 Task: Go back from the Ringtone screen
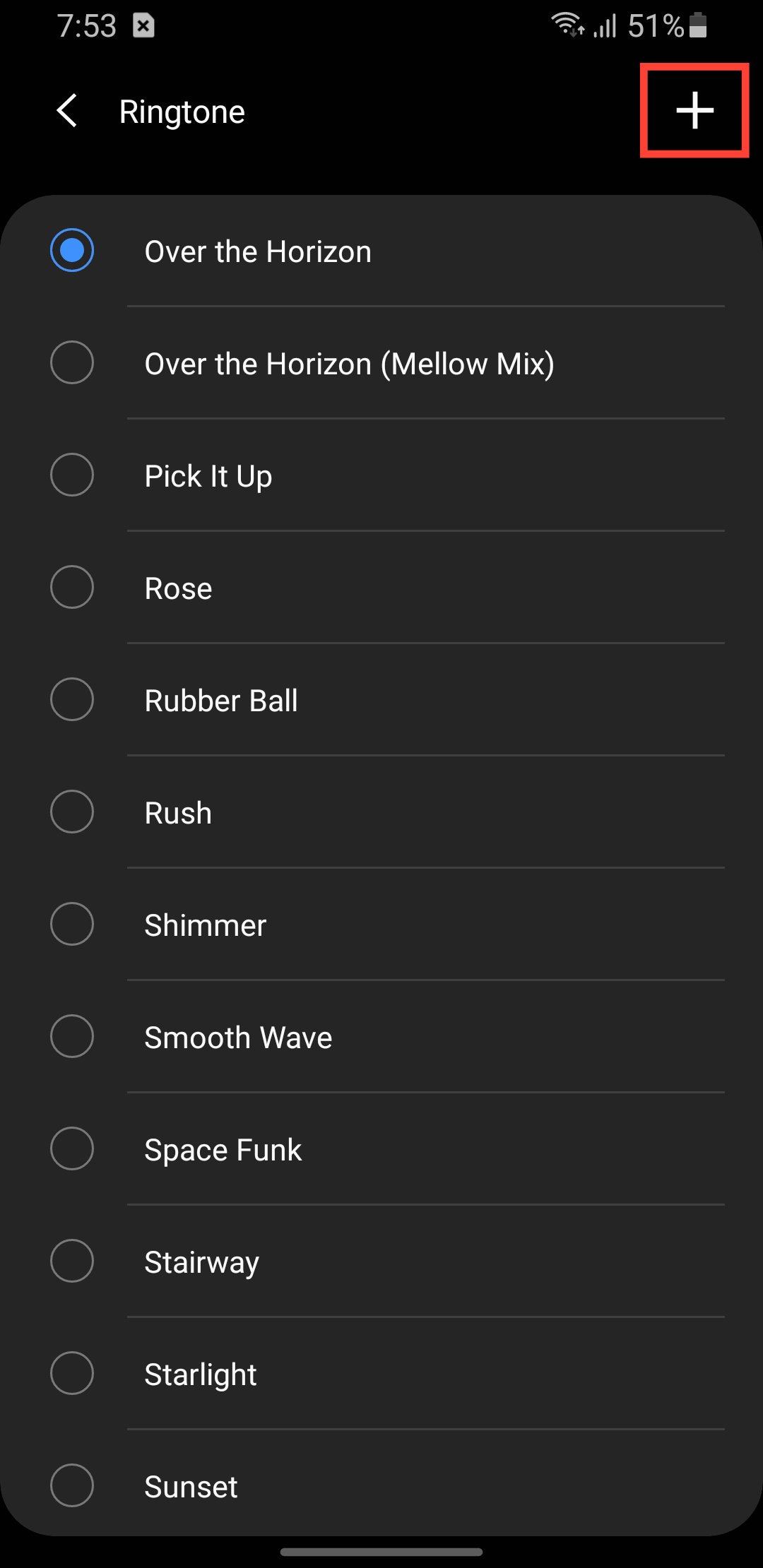(67, 111)
